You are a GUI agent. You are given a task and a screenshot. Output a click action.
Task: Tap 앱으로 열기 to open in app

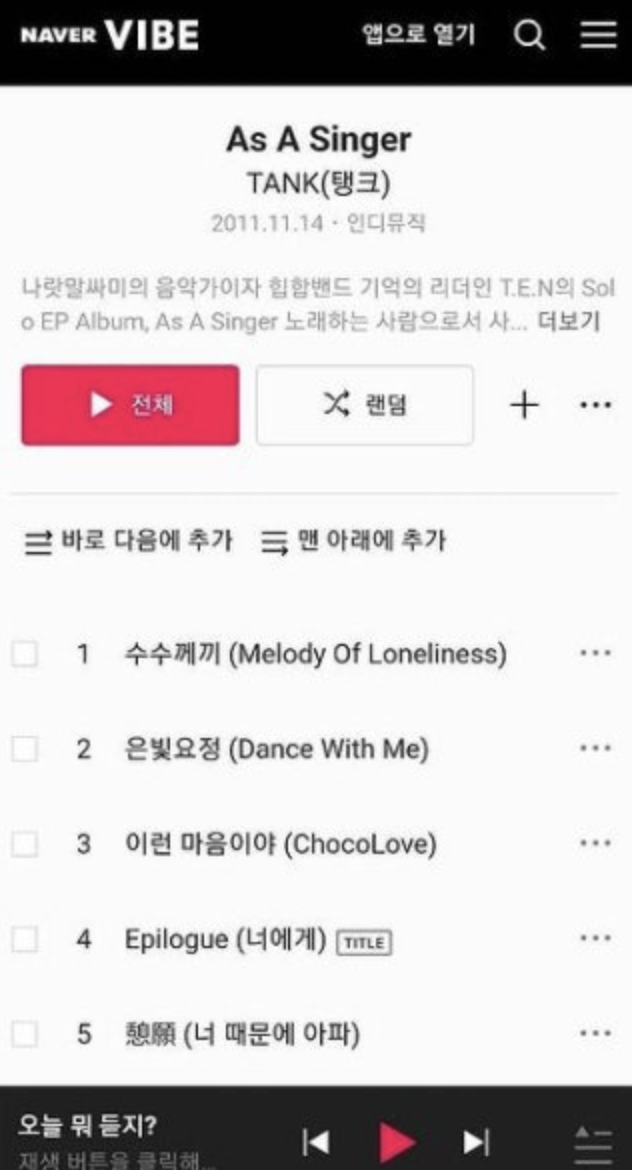pos(419,36)
